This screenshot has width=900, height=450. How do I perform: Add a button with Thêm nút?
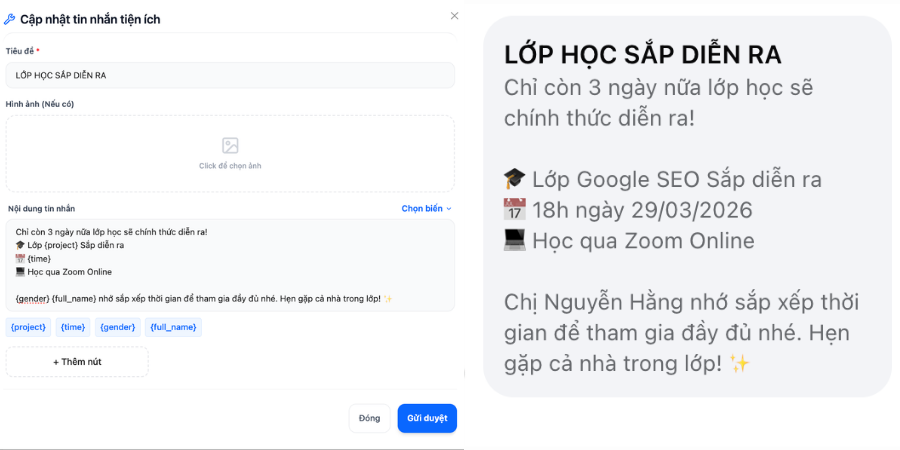(x=77, y=362)
